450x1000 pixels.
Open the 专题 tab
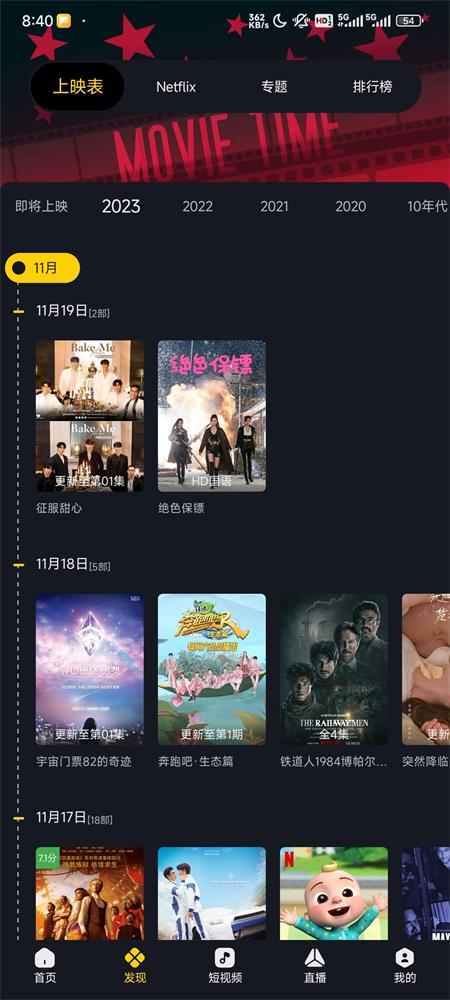click(x=274, y=87)
